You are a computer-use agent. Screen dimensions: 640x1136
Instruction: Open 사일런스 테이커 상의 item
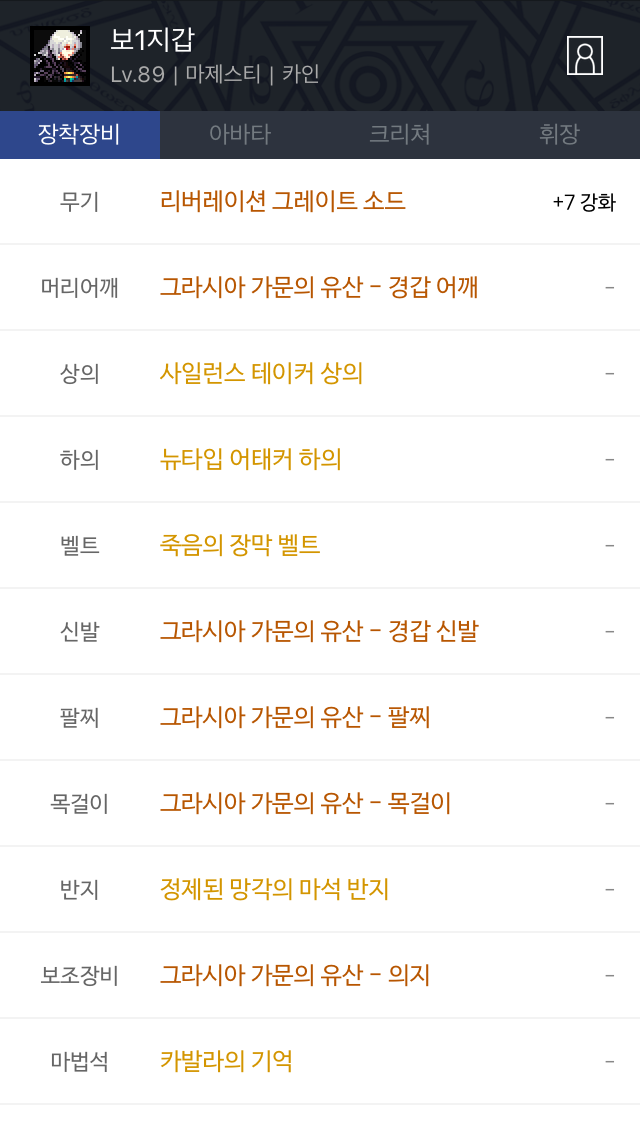(262, 374)
